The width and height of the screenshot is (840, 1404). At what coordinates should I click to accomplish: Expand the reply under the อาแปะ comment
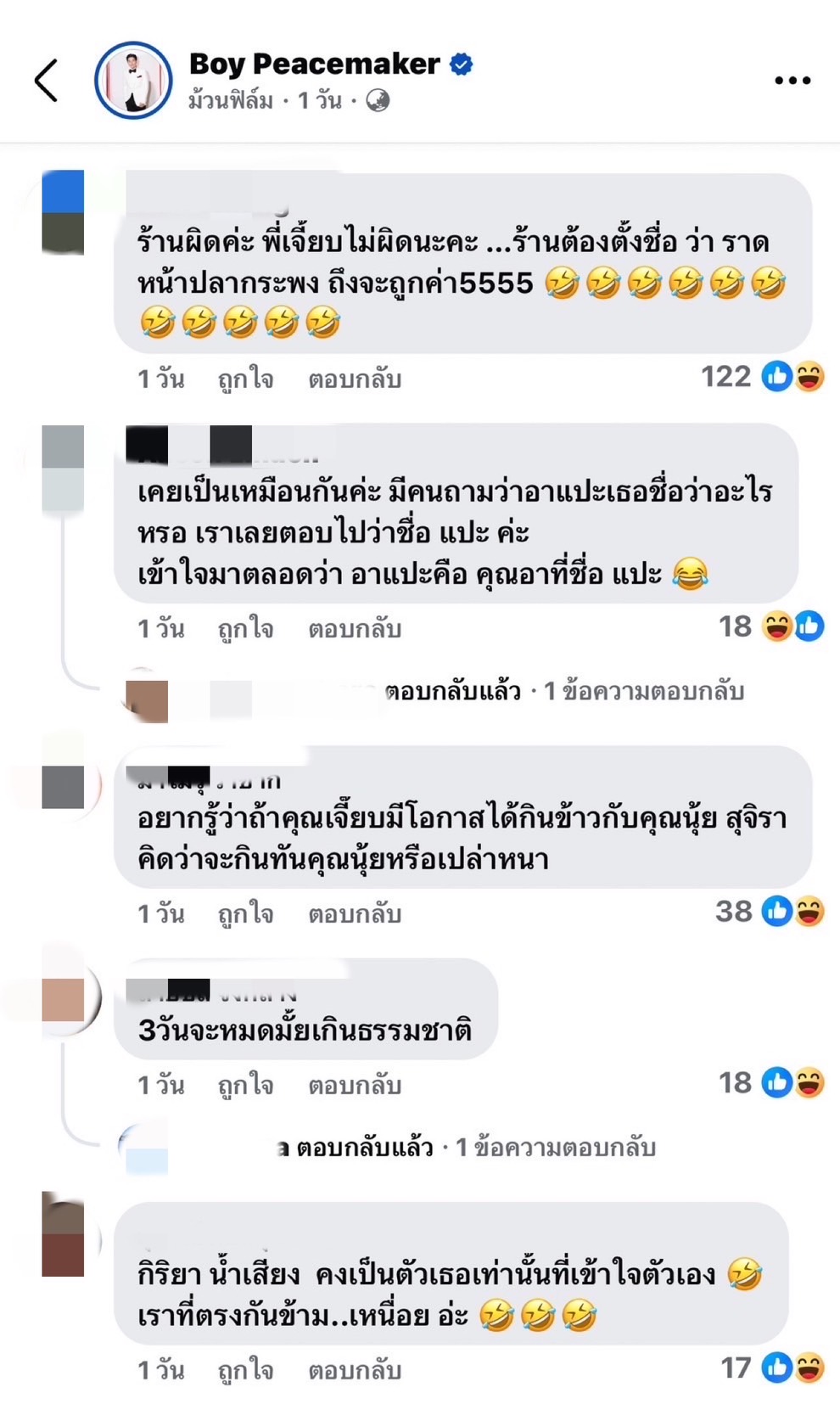[x=564, y=692]
